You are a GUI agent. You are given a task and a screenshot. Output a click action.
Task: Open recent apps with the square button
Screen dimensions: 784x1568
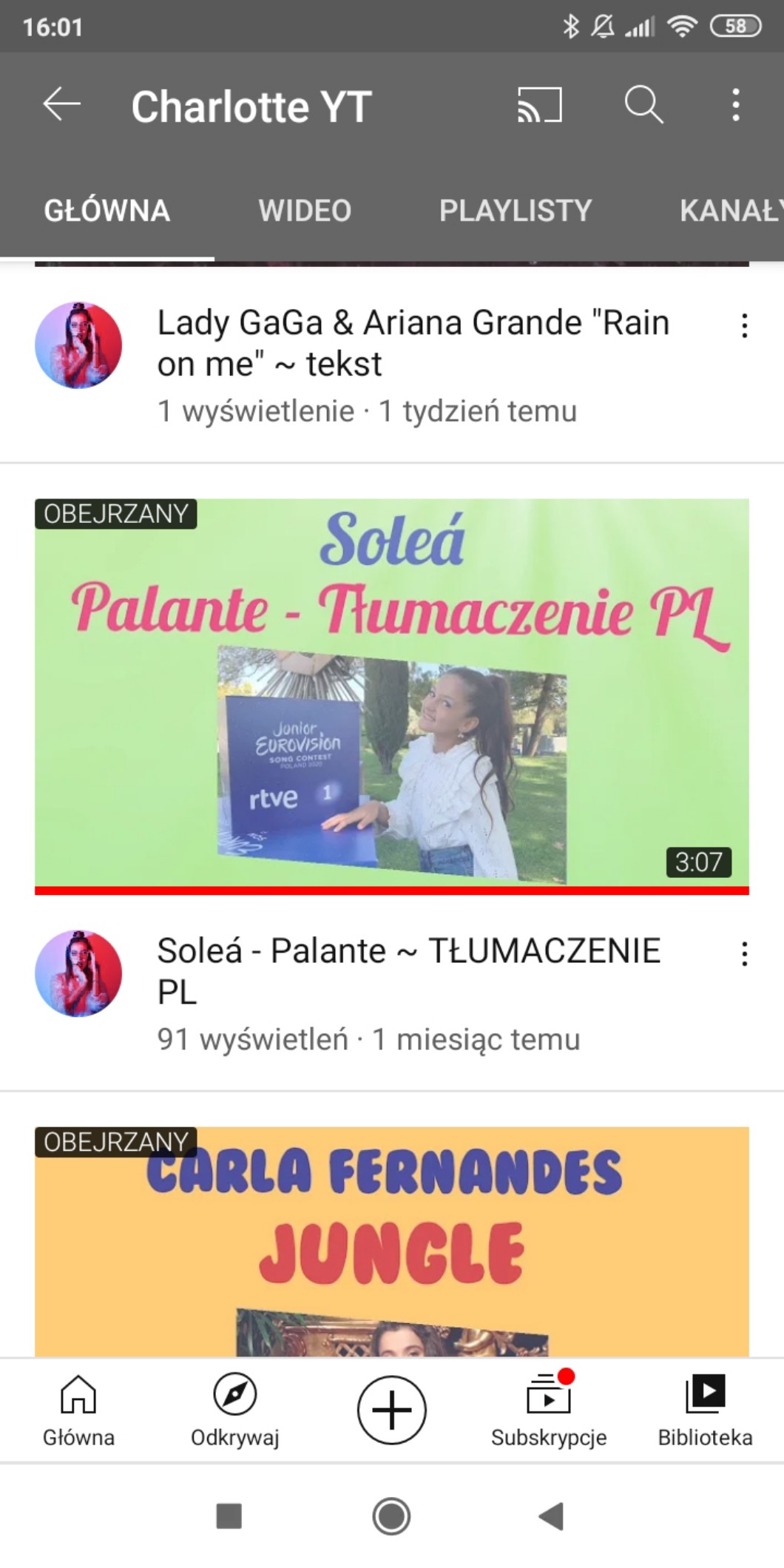(x=229, y=1516)
